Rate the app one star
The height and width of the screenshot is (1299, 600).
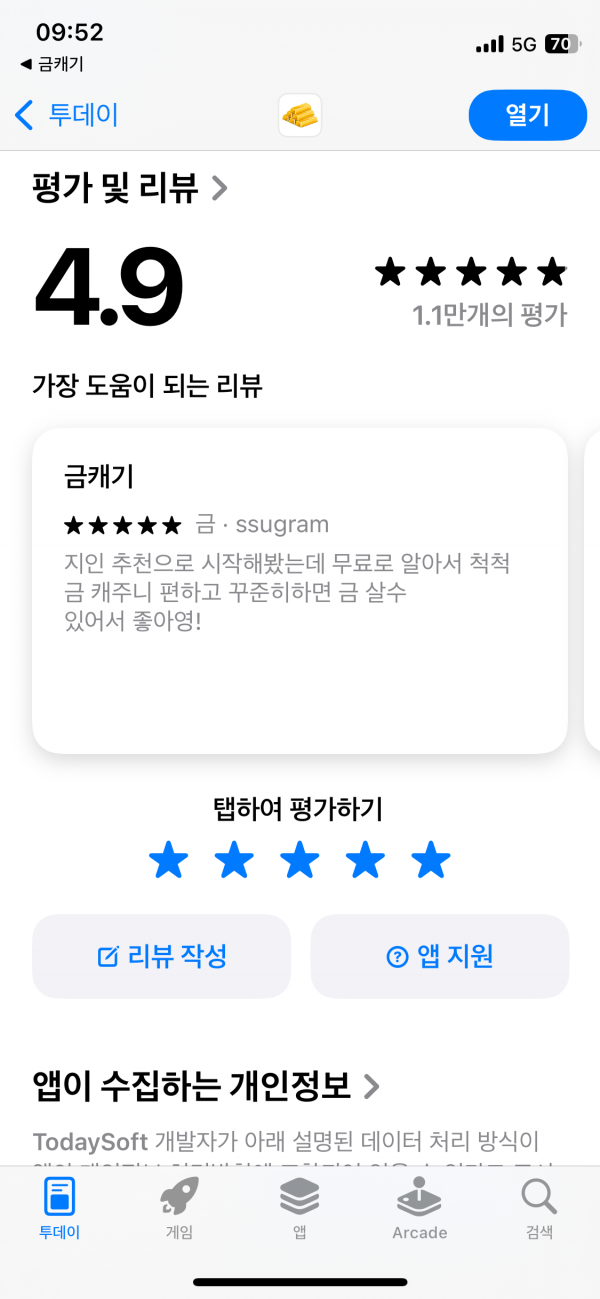pyautogui.click(x=168, y=860)
